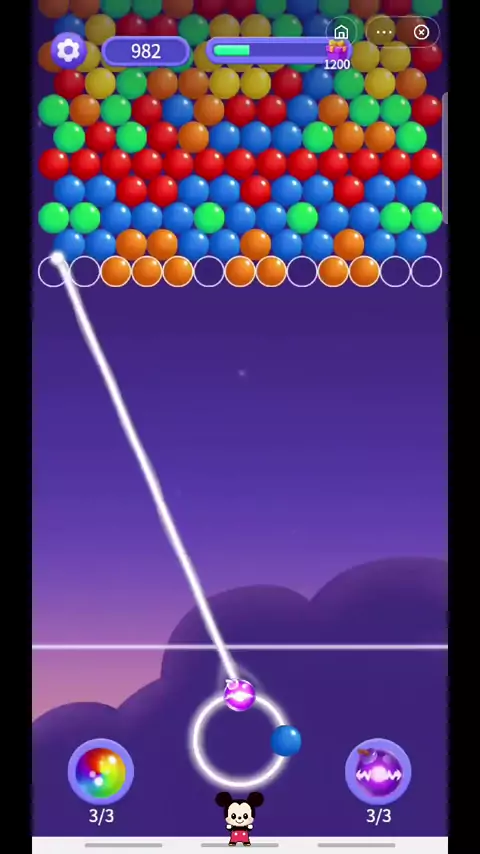This screenshot has width=480, height=854.
Task: Go to the mini program home
Action: 341,32
